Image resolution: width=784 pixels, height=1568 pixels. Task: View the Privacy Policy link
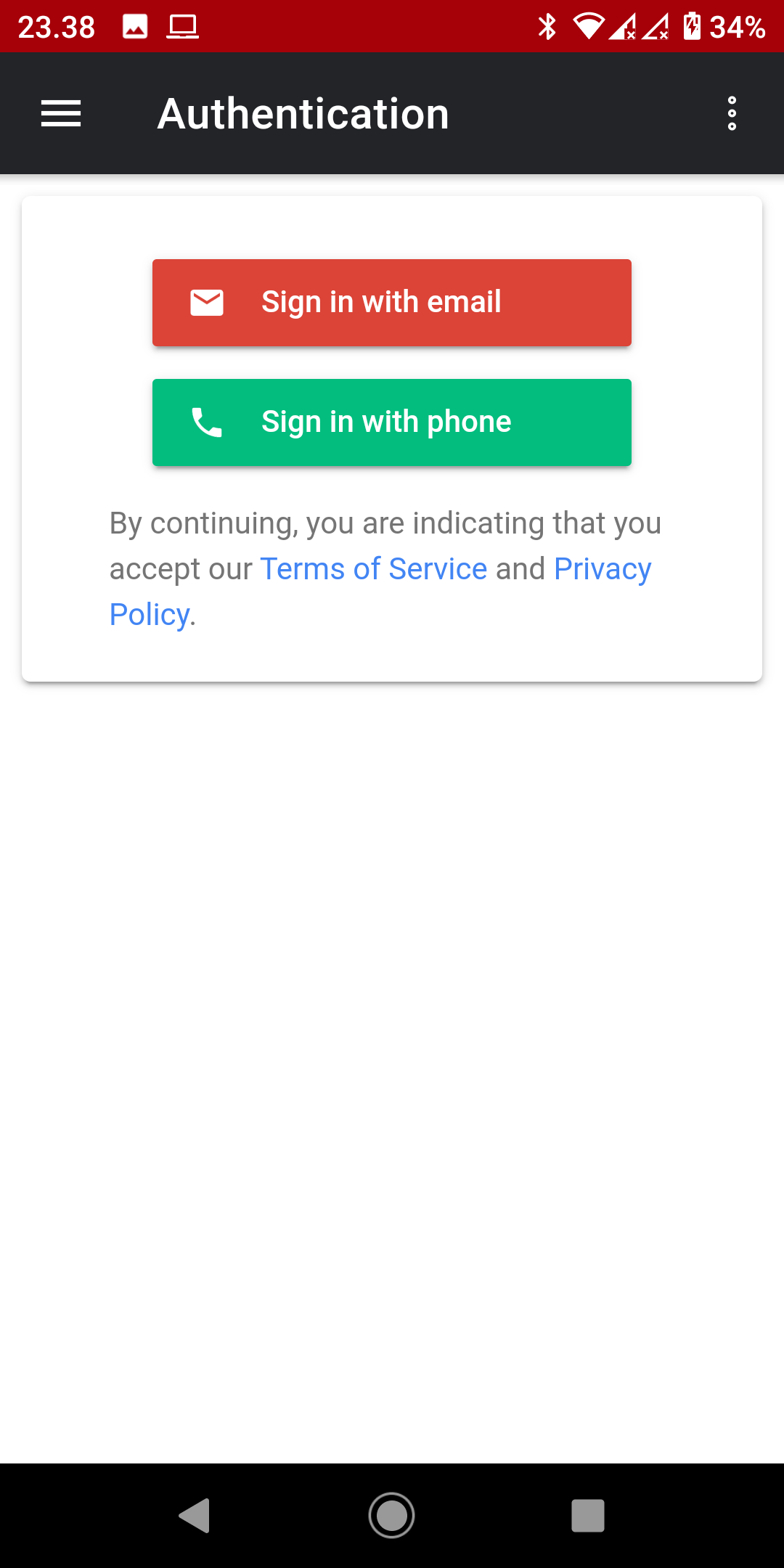[602, 569]
